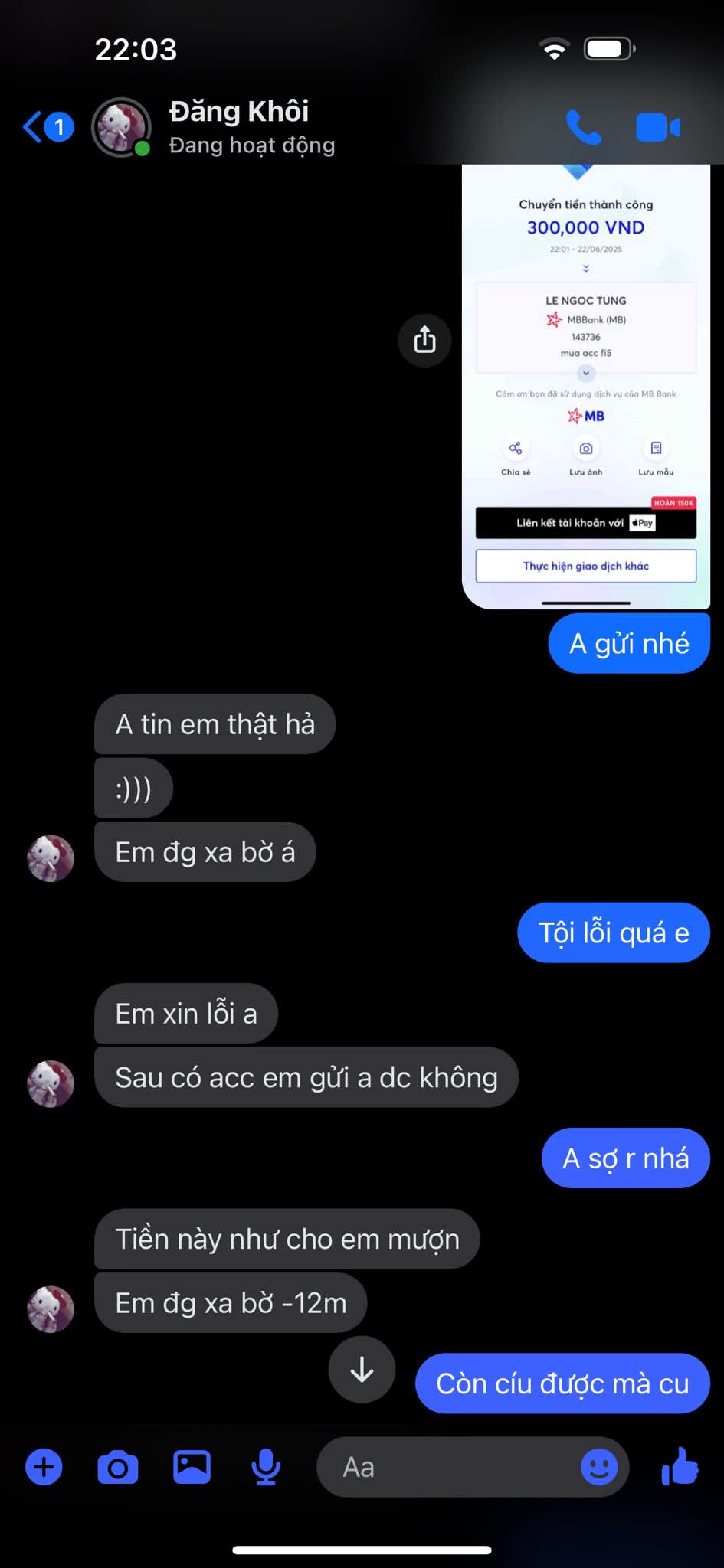Open the emoji picker

598,1467
